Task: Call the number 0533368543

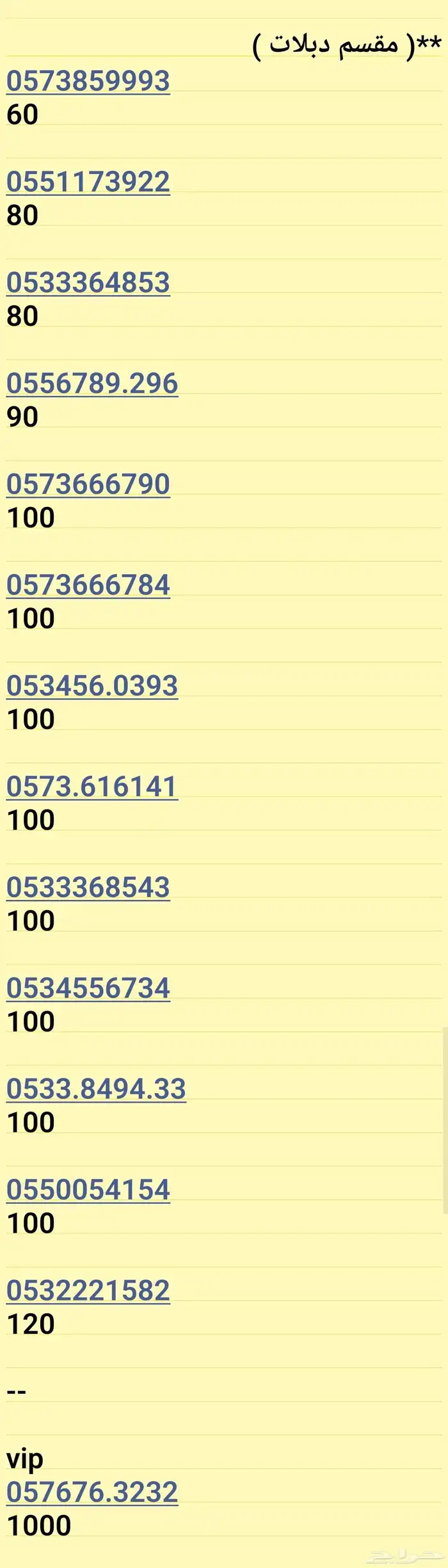Action: click(x=88, y=888)
